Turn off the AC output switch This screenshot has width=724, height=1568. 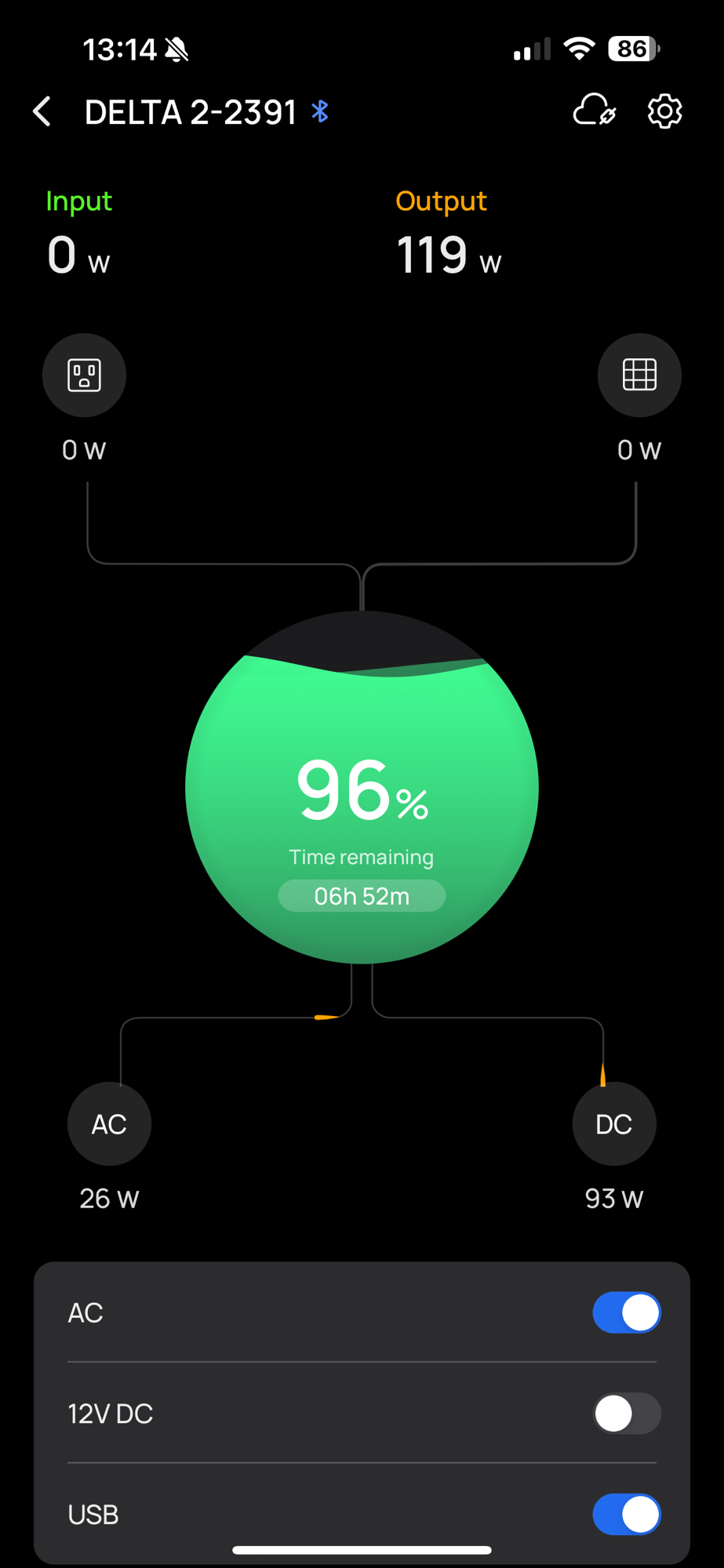point(626,1312)
